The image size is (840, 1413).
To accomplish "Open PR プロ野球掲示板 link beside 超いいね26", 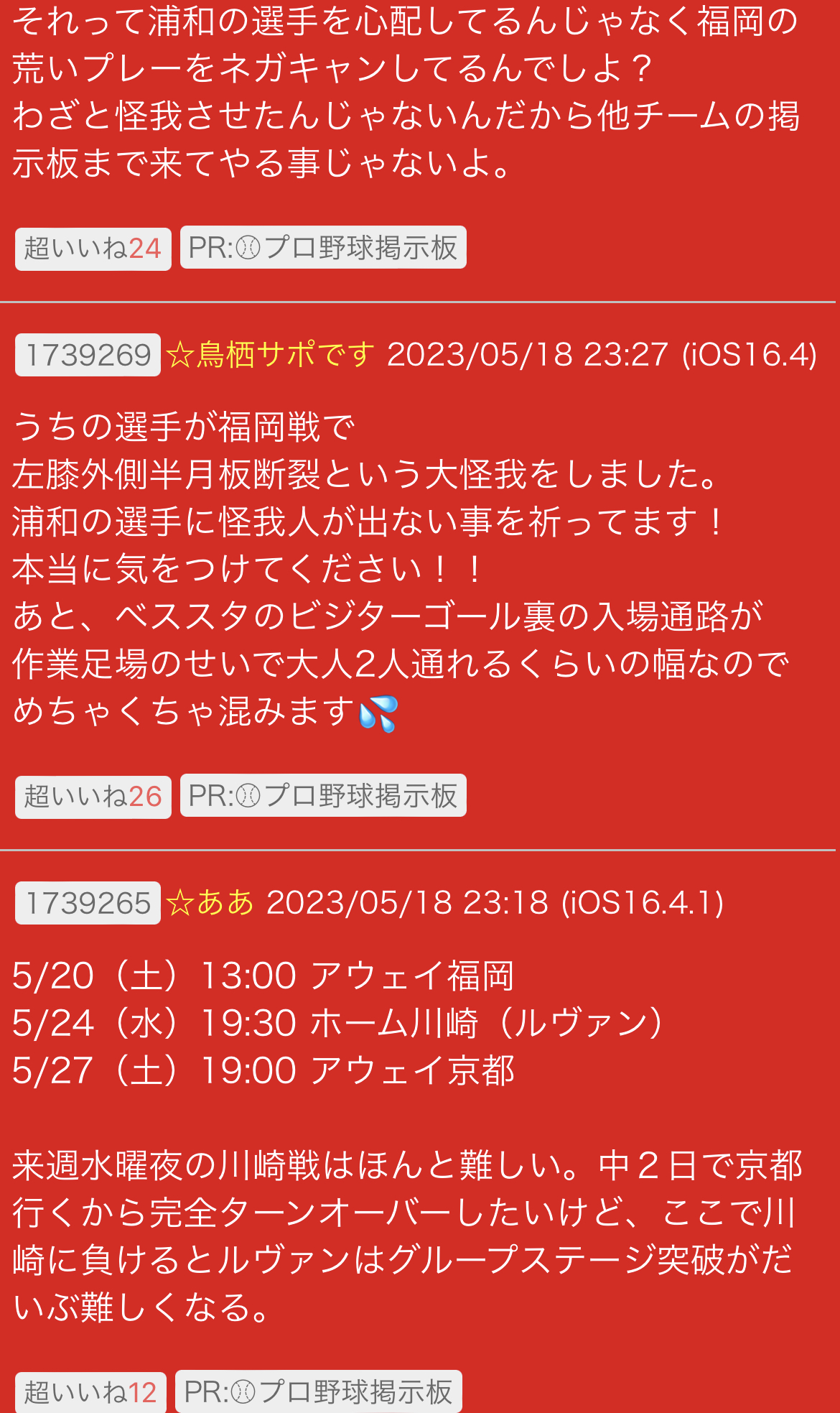I will tap(323, 796).
